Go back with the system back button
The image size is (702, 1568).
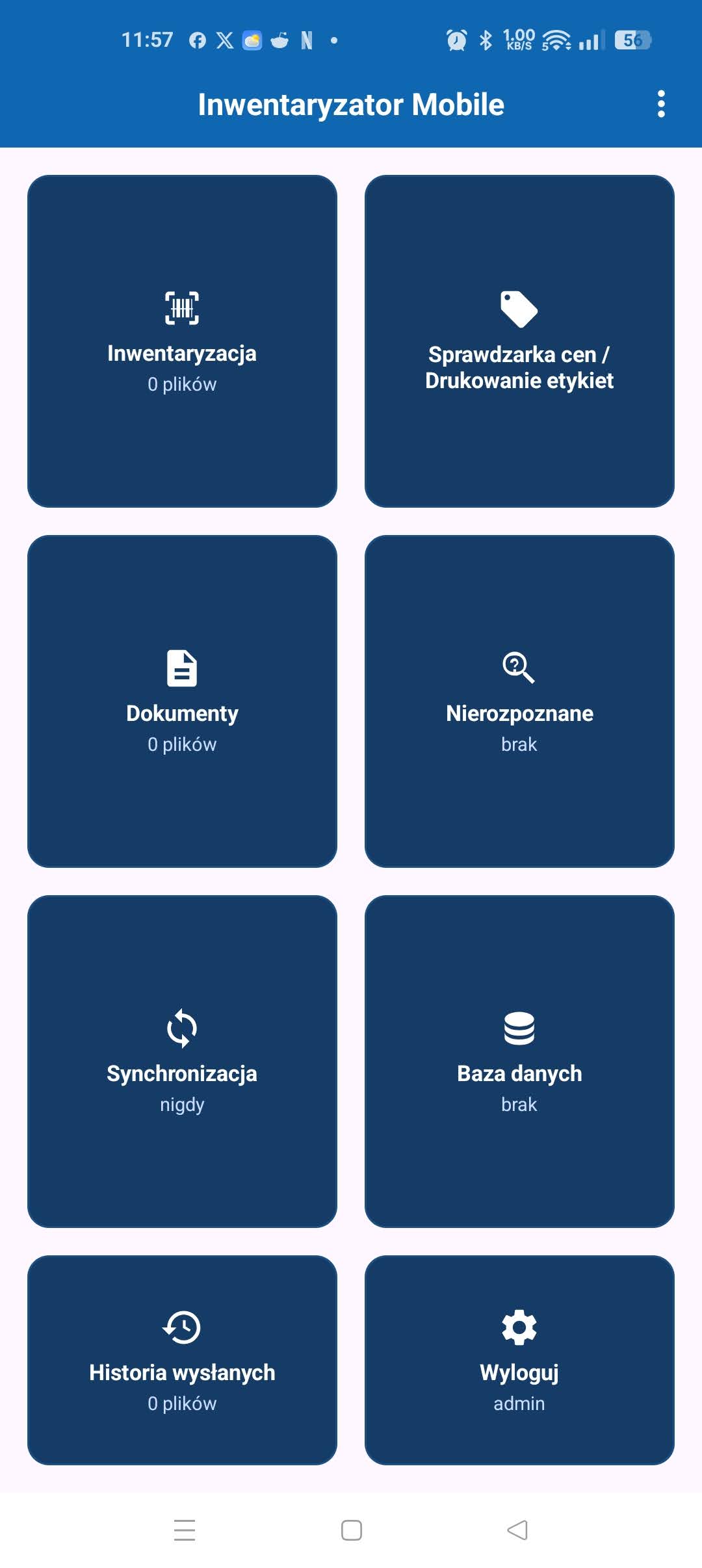517,1530
